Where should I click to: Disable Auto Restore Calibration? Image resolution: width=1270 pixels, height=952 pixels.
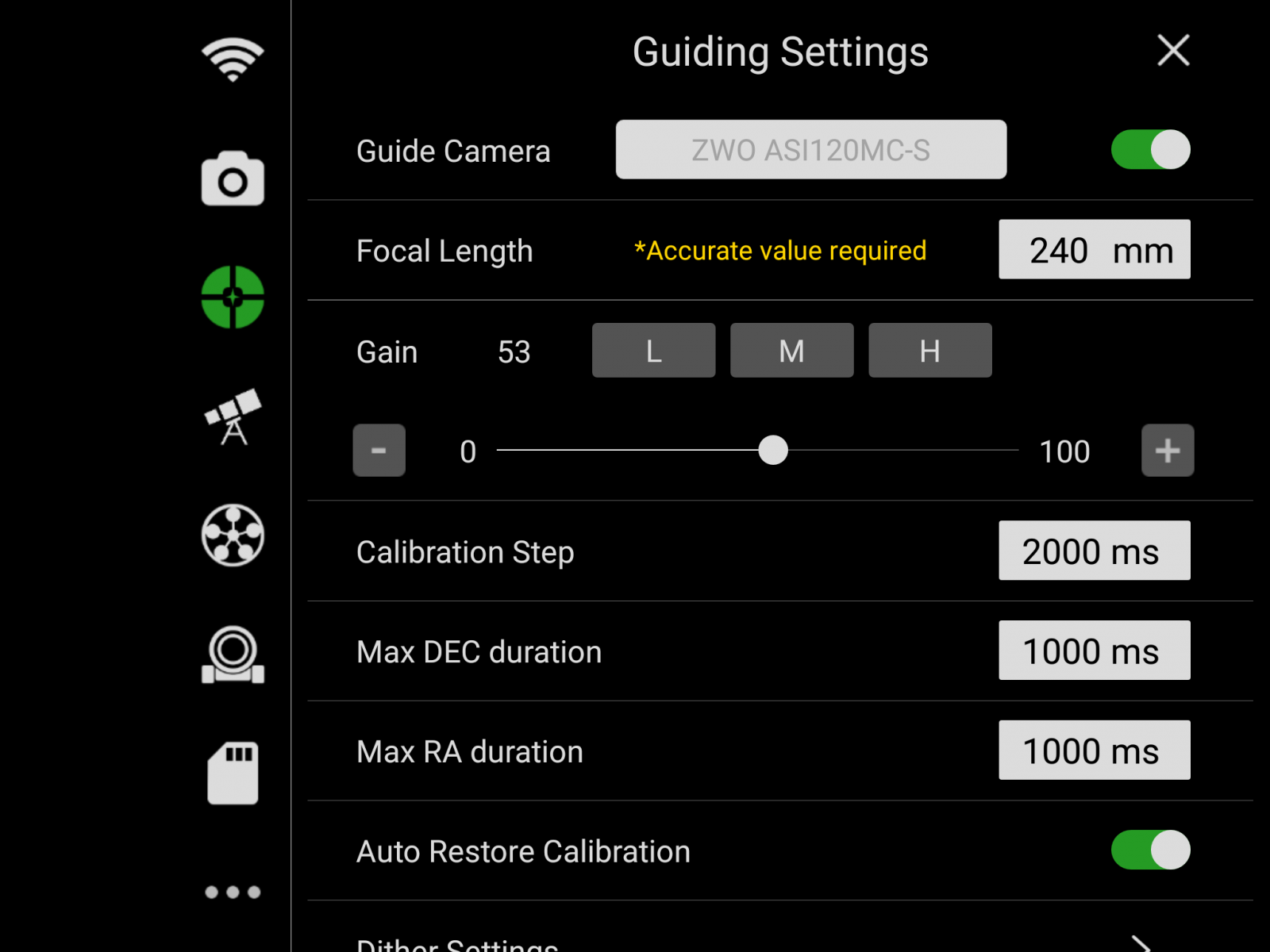pos(1150,850)
